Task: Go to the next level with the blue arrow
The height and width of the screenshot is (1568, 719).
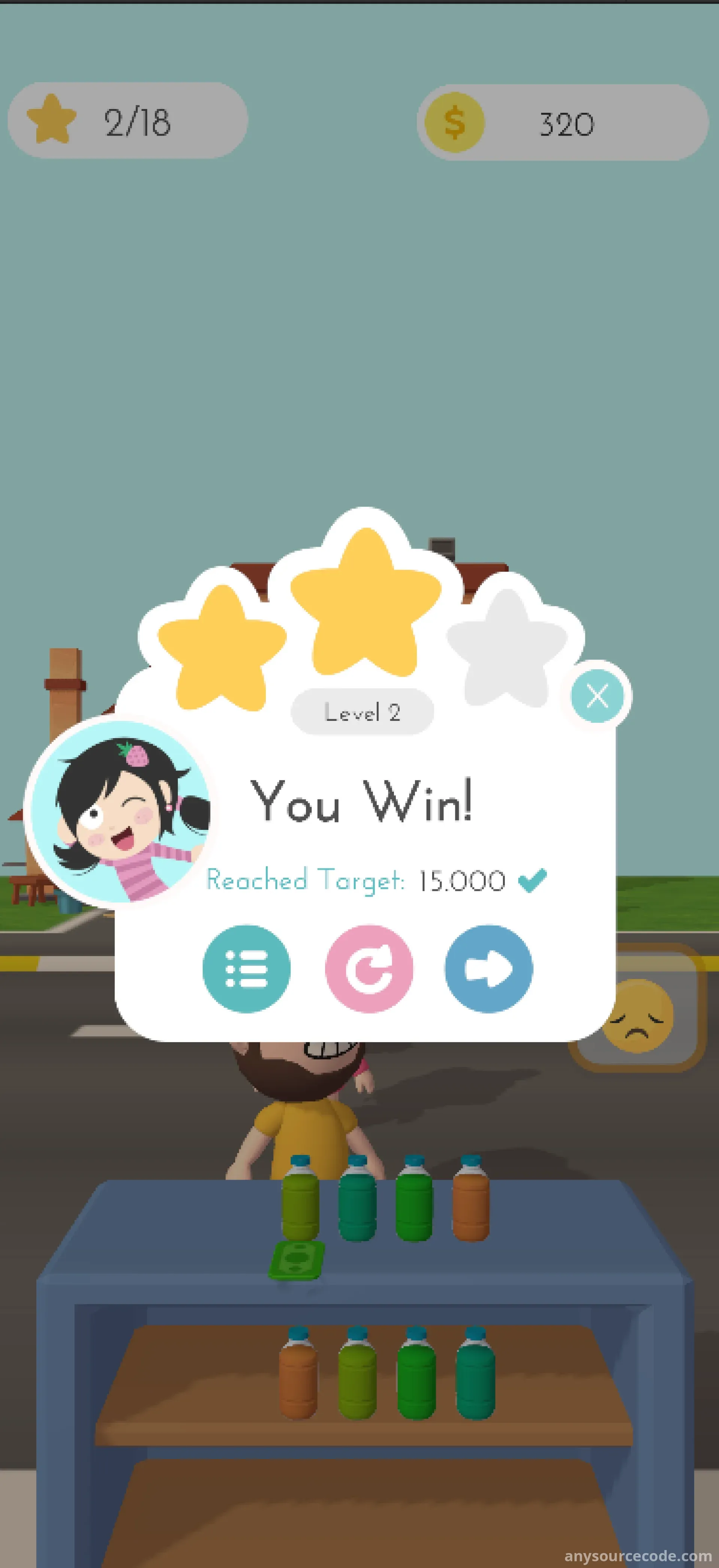Action: point(489,969)
